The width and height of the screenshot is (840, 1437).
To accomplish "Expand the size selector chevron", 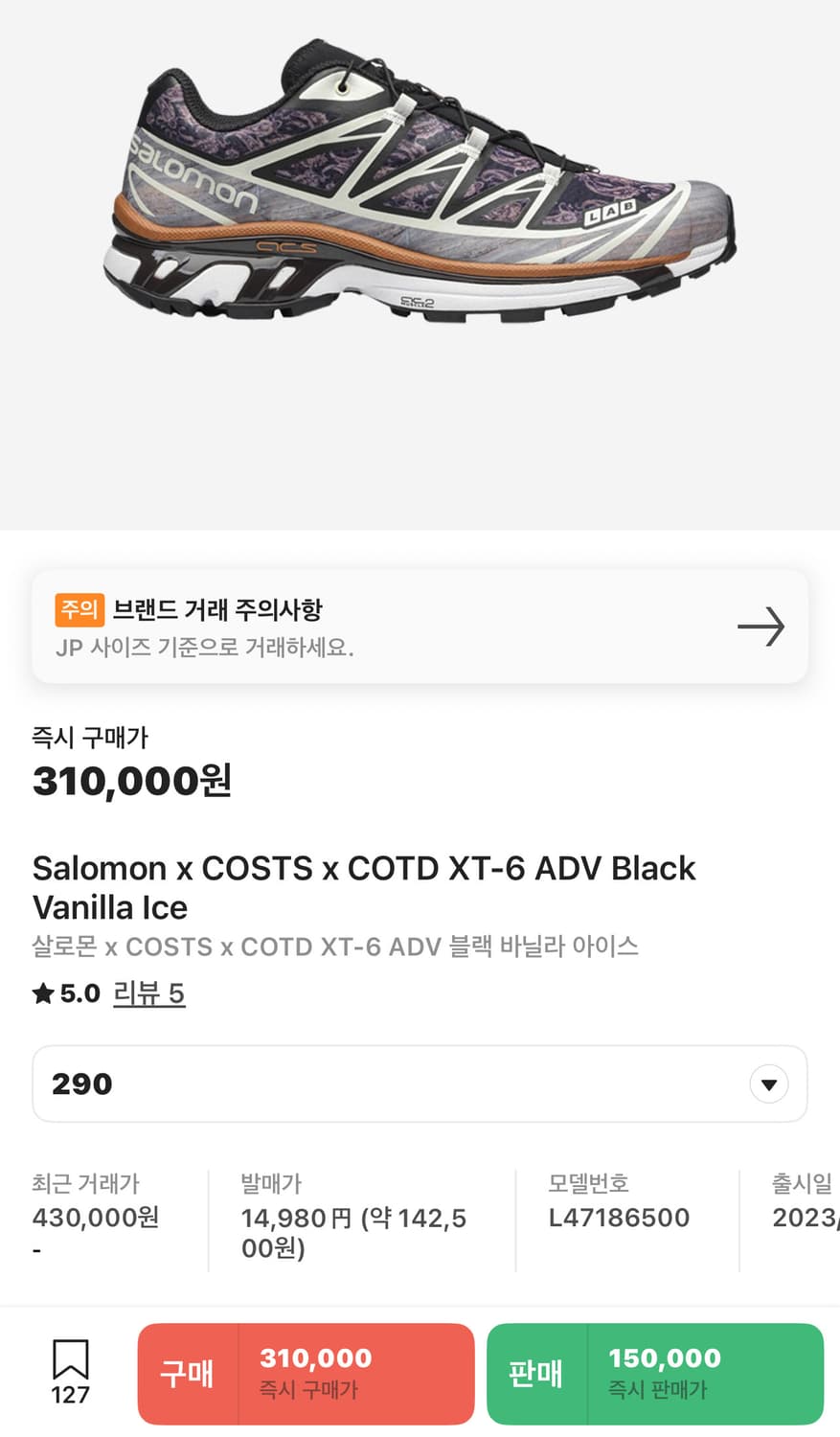I will (x=768, y=1083).
